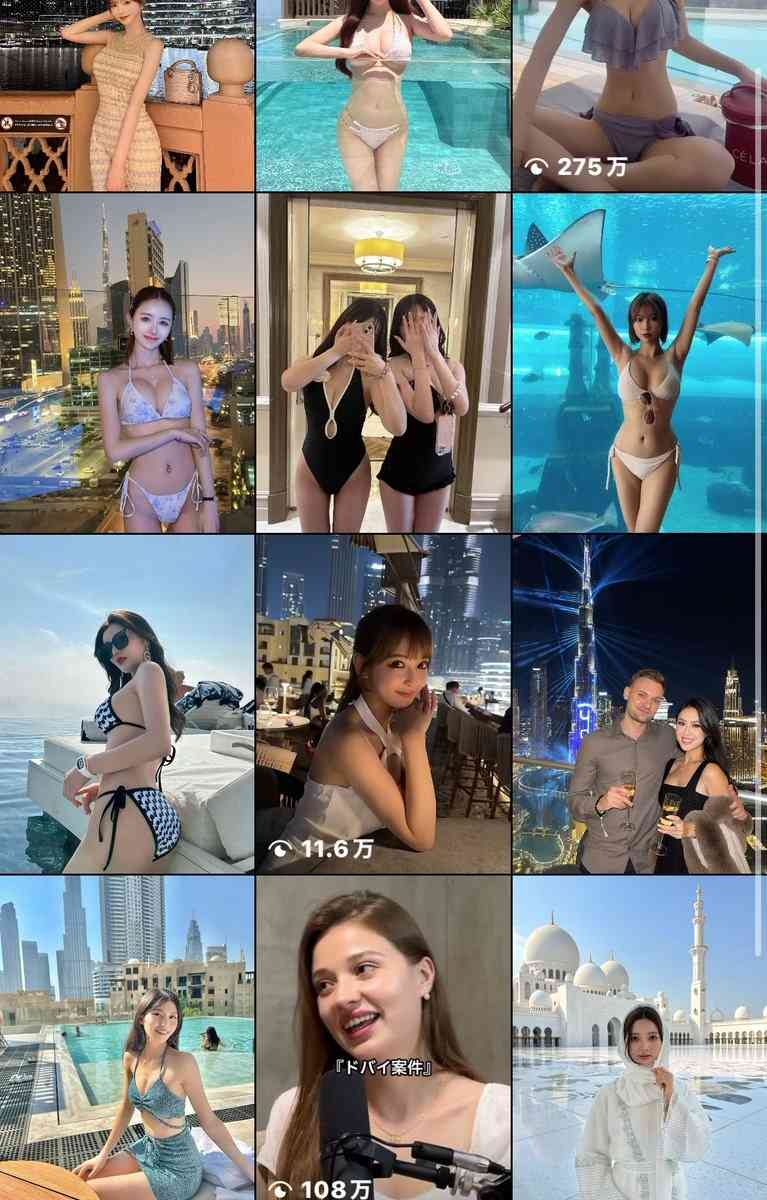Open the couple with champagne laser show tile
The width and height of the screenshot is (767, 1200).
point(639,704)
